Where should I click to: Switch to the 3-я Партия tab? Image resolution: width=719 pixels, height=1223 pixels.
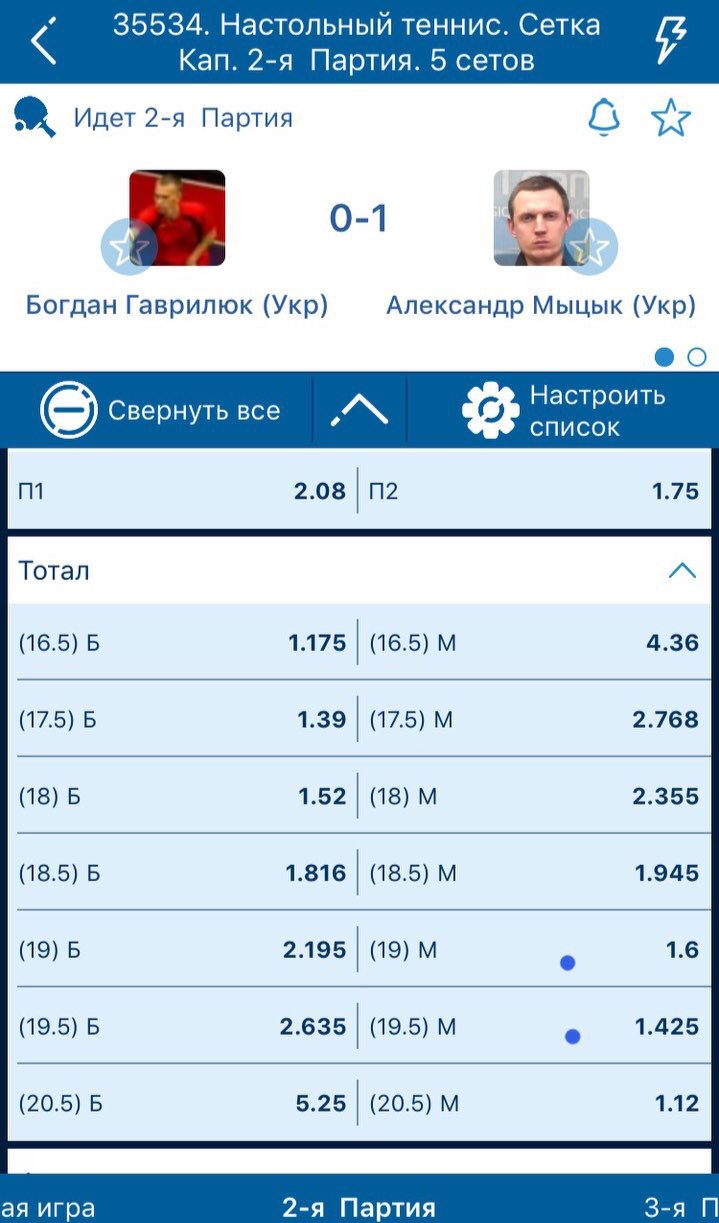(680, 1207)
